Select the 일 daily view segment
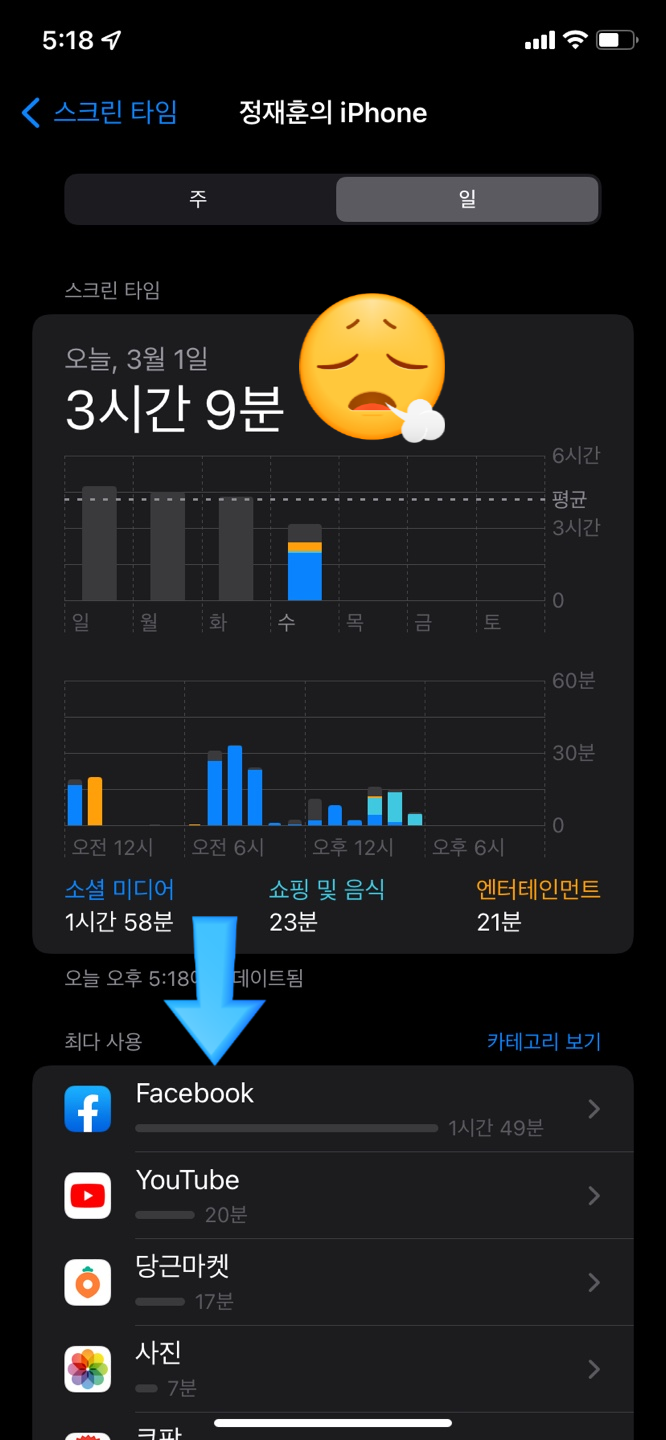 (467, 199)
